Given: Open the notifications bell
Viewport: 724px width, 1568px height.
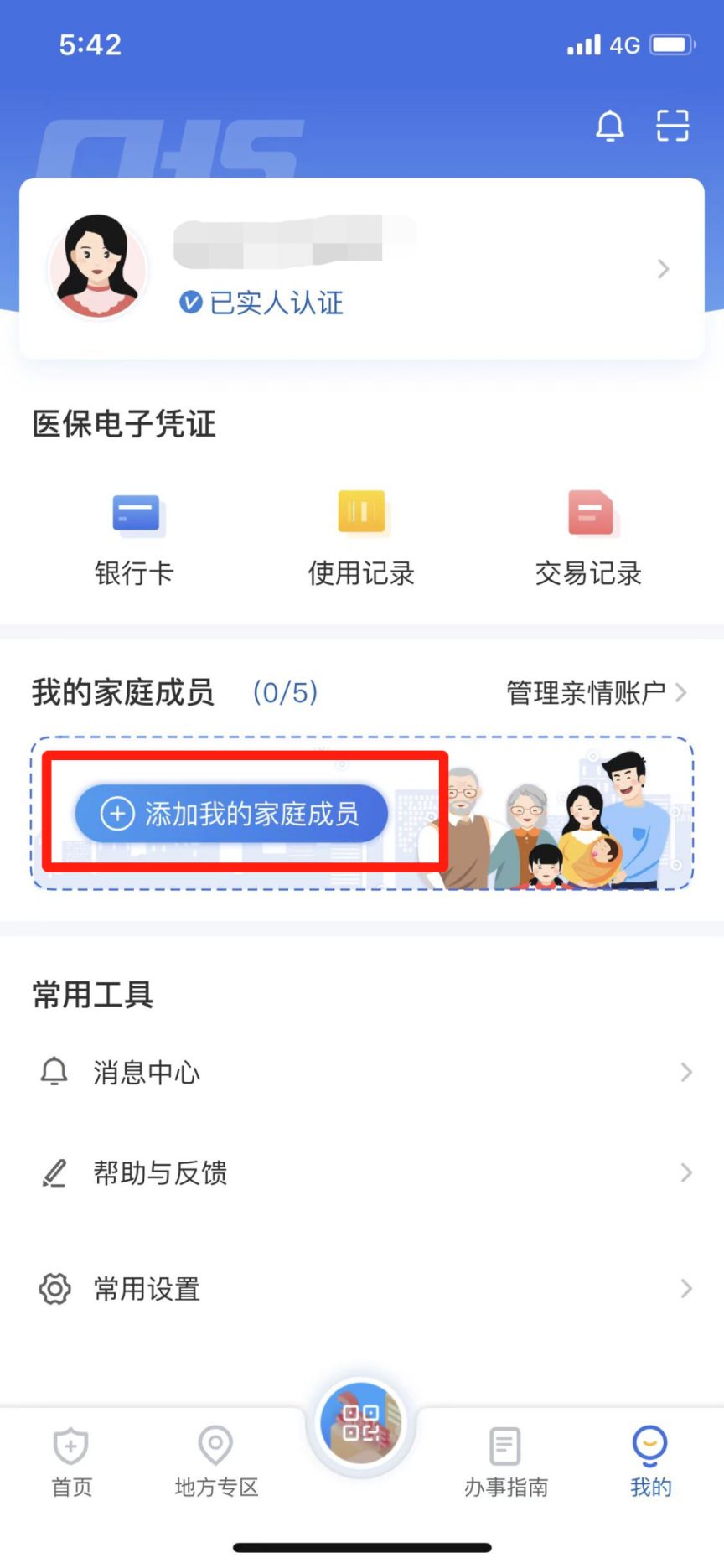Looking at the screenshot, I should click(609, 127).
